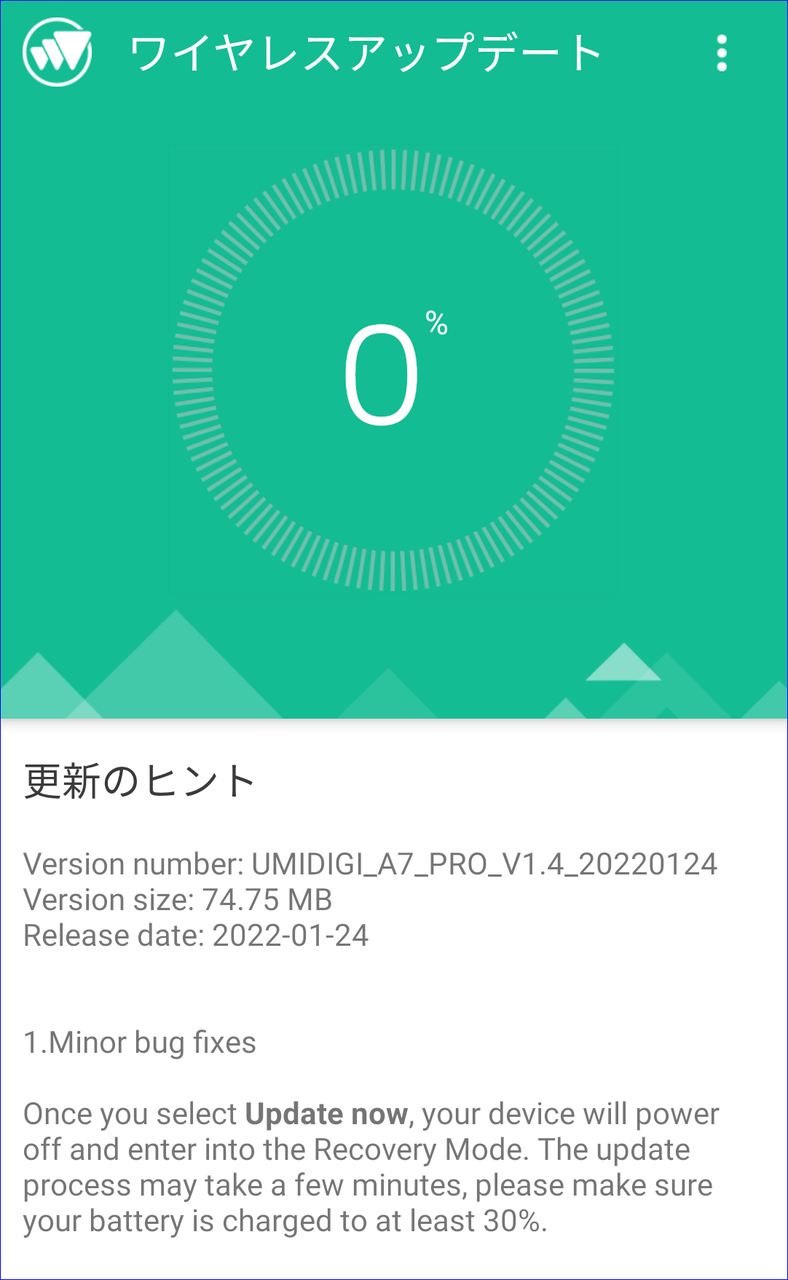Click the bold Update now text
Viewport: 788px width, 1280px height.
click(x=324, y=1113)
